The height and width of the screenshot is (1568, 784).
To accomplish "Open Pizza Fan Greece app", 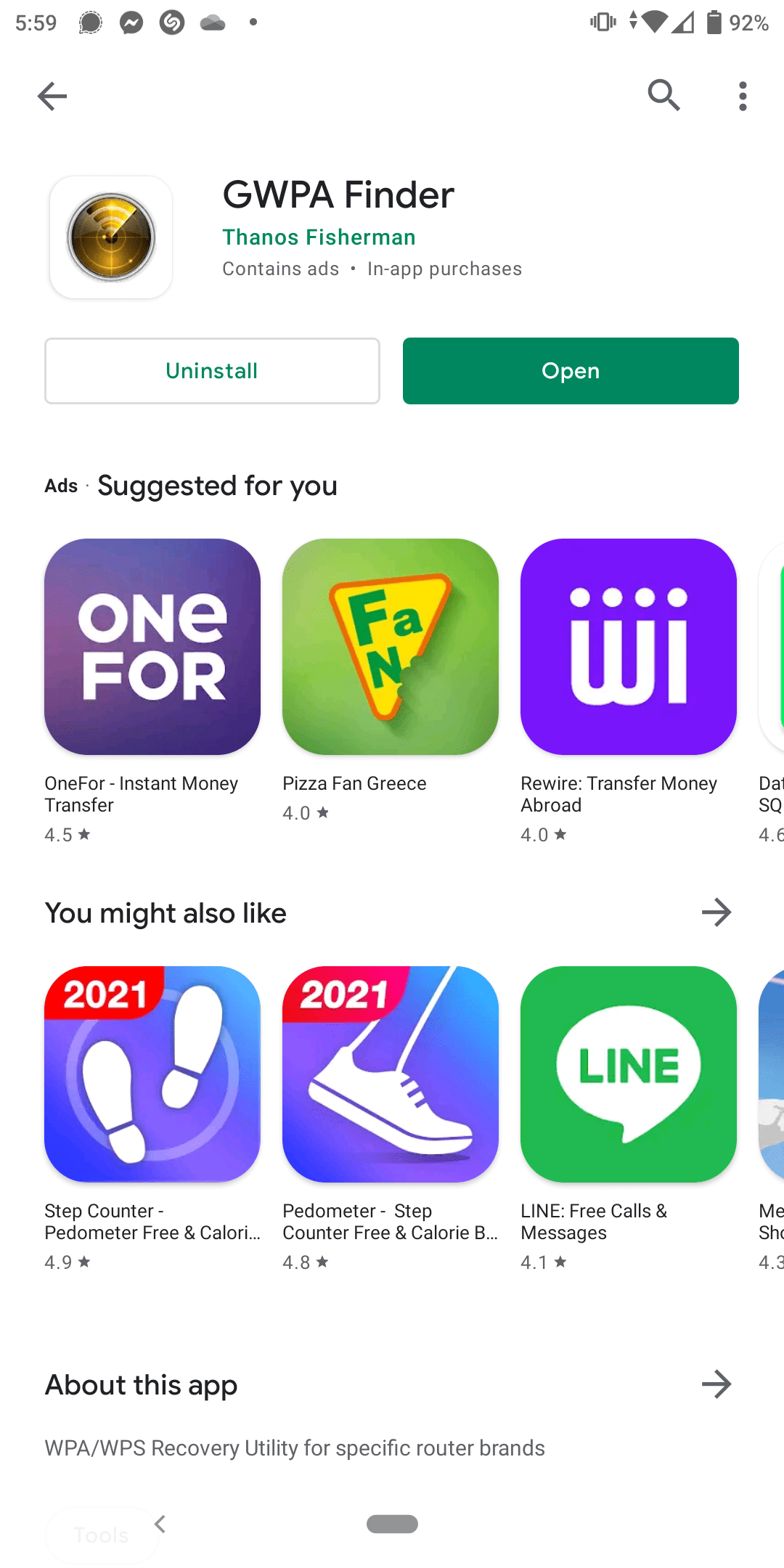I will [391, 647].
